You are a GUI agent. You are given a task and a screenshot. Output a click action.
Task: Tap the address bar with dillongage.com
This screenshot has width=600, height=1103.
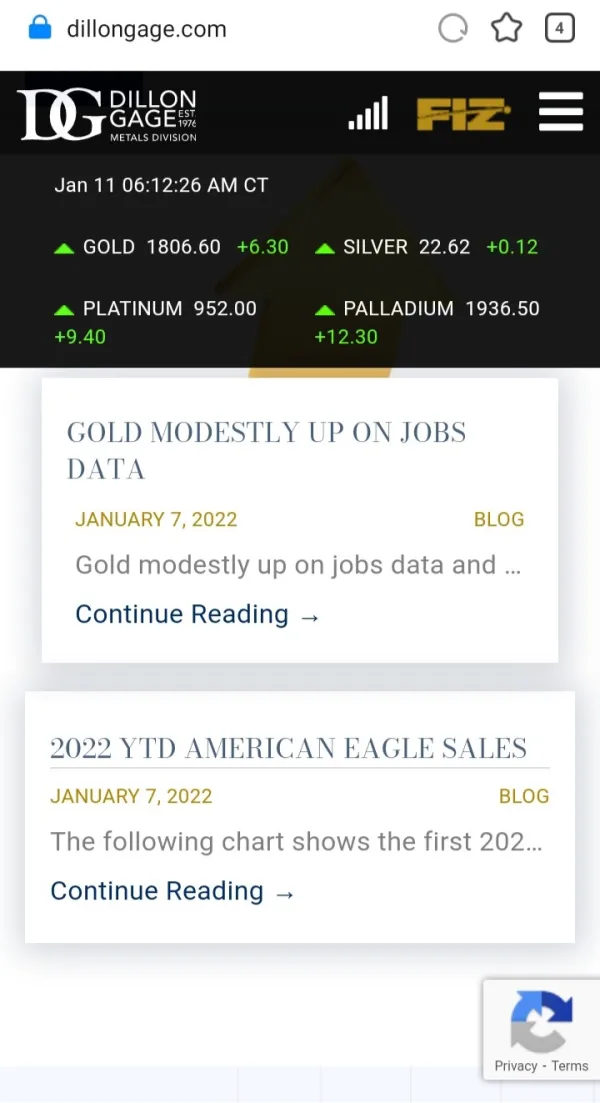[x=146, y=29]
